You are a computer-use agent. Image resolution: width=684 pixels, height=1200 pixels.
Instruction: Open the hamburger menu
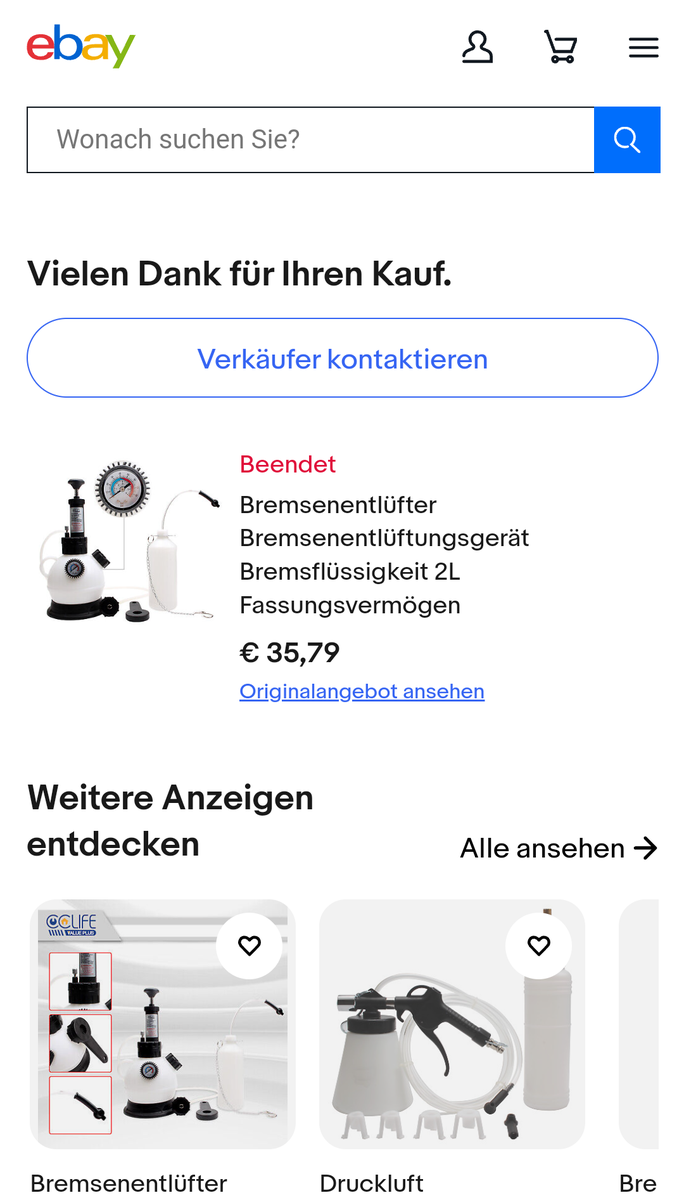point(643,47)
